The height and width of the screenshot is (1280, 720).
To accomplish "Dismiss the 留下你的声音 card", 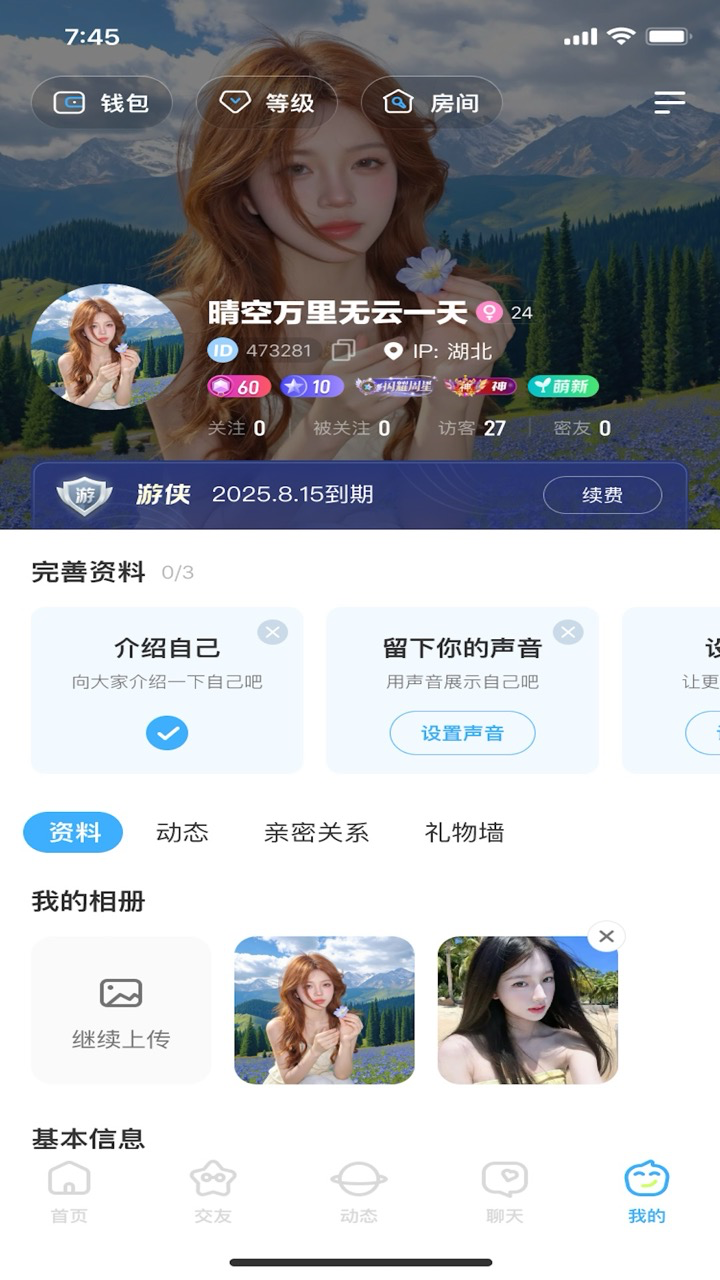I will click(x=570, y=630).
